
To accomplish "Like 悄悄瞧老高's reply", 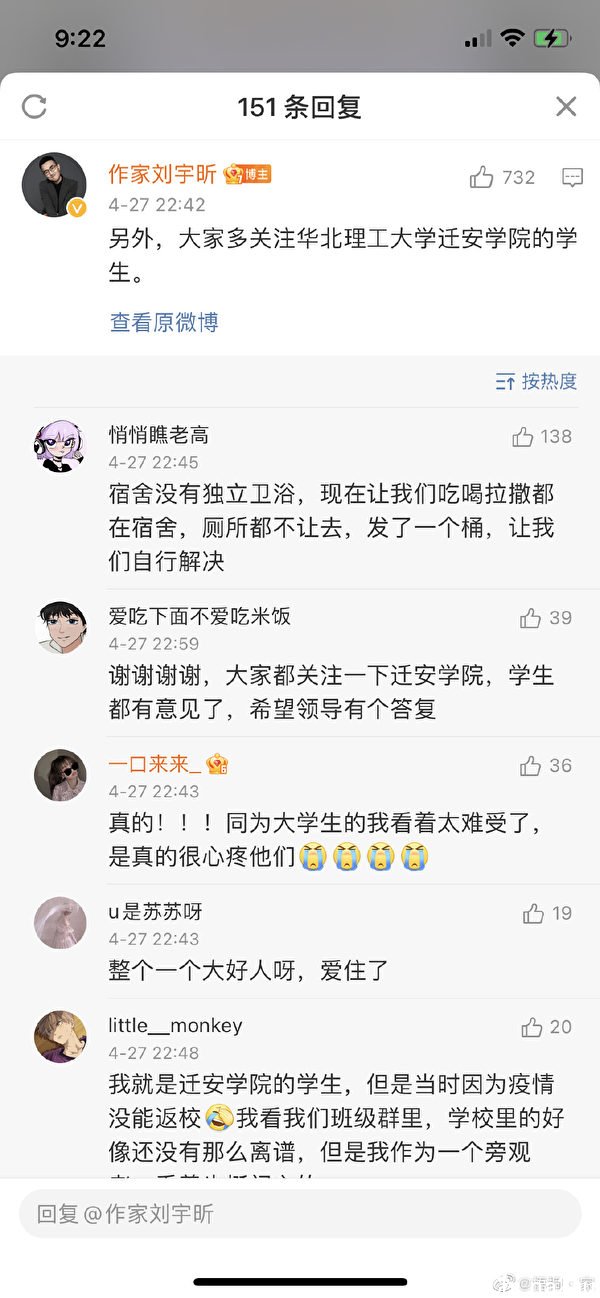I will [523, 437].
